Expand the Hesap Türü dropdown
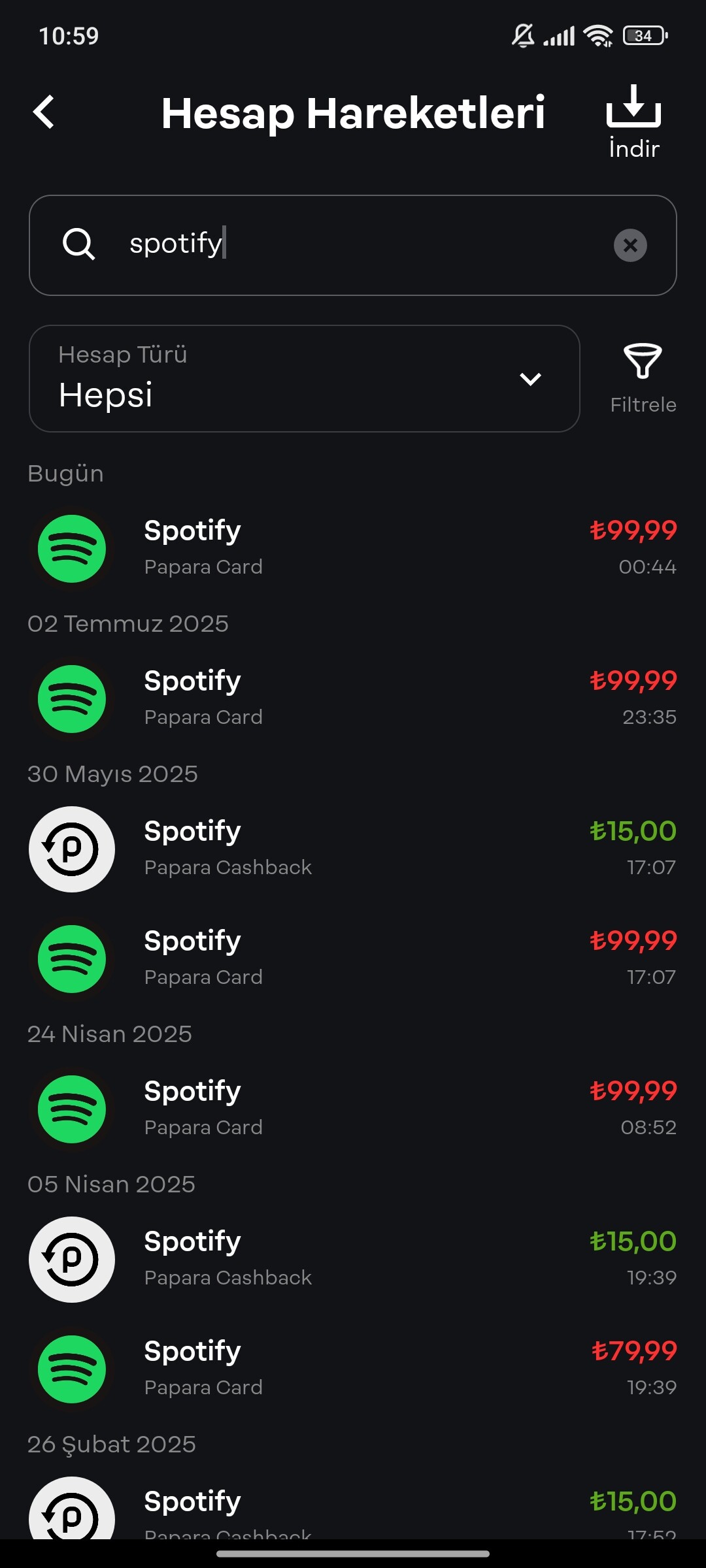This screenshot has height=1568, width=706. [305, 379]
